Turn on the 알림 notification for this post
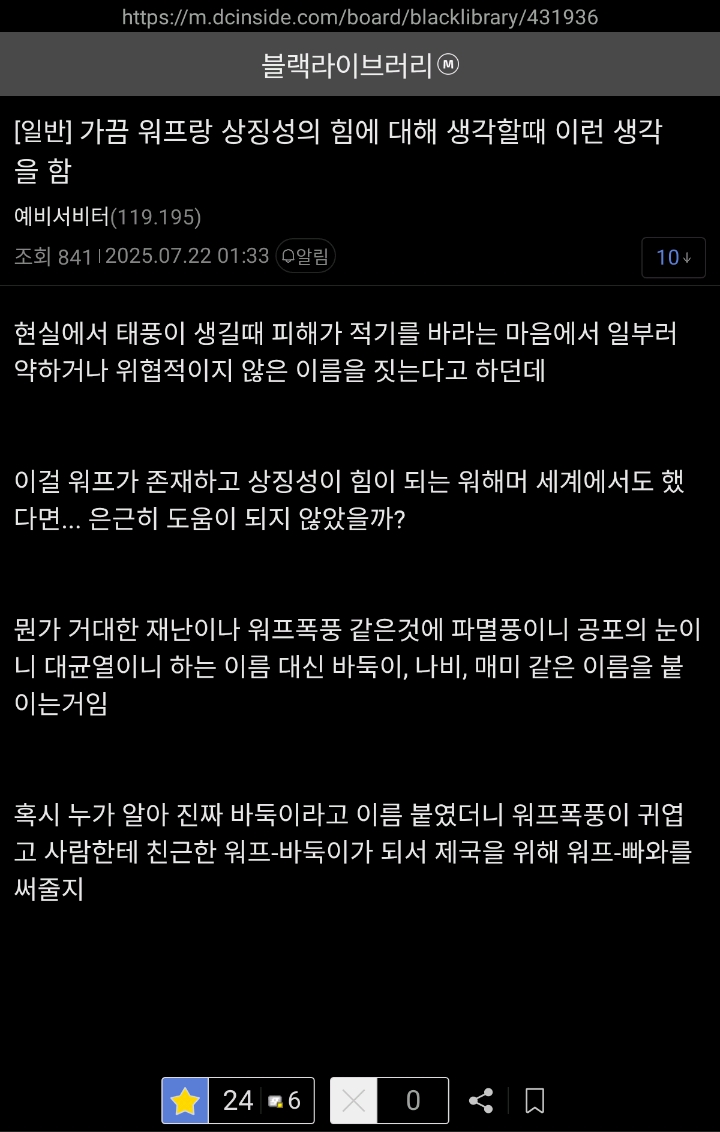The width and height of the screenshot is (720, 1132). [x=305, y=257]
